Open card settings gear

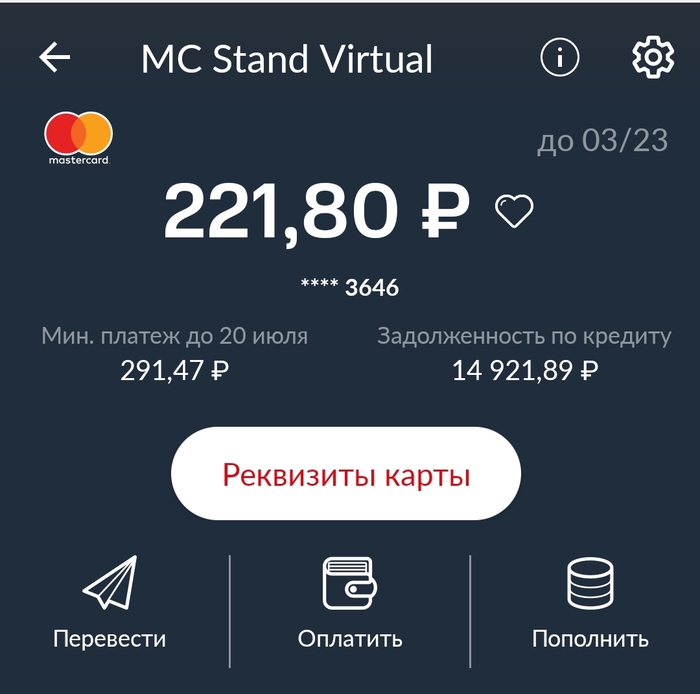coord(654,58)
